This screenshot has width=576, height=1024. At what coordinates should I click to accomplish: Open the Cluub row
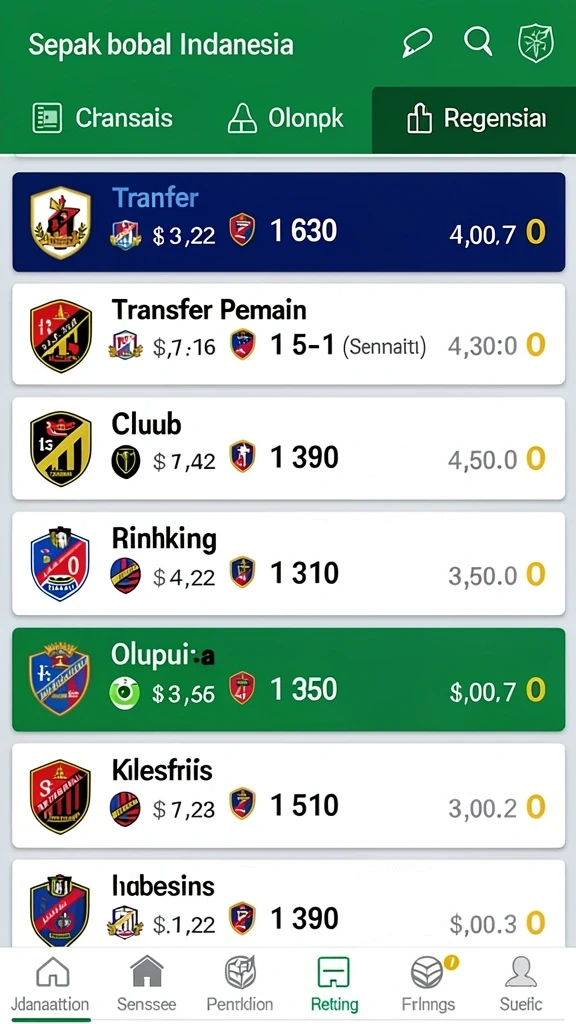click(289, 449)
